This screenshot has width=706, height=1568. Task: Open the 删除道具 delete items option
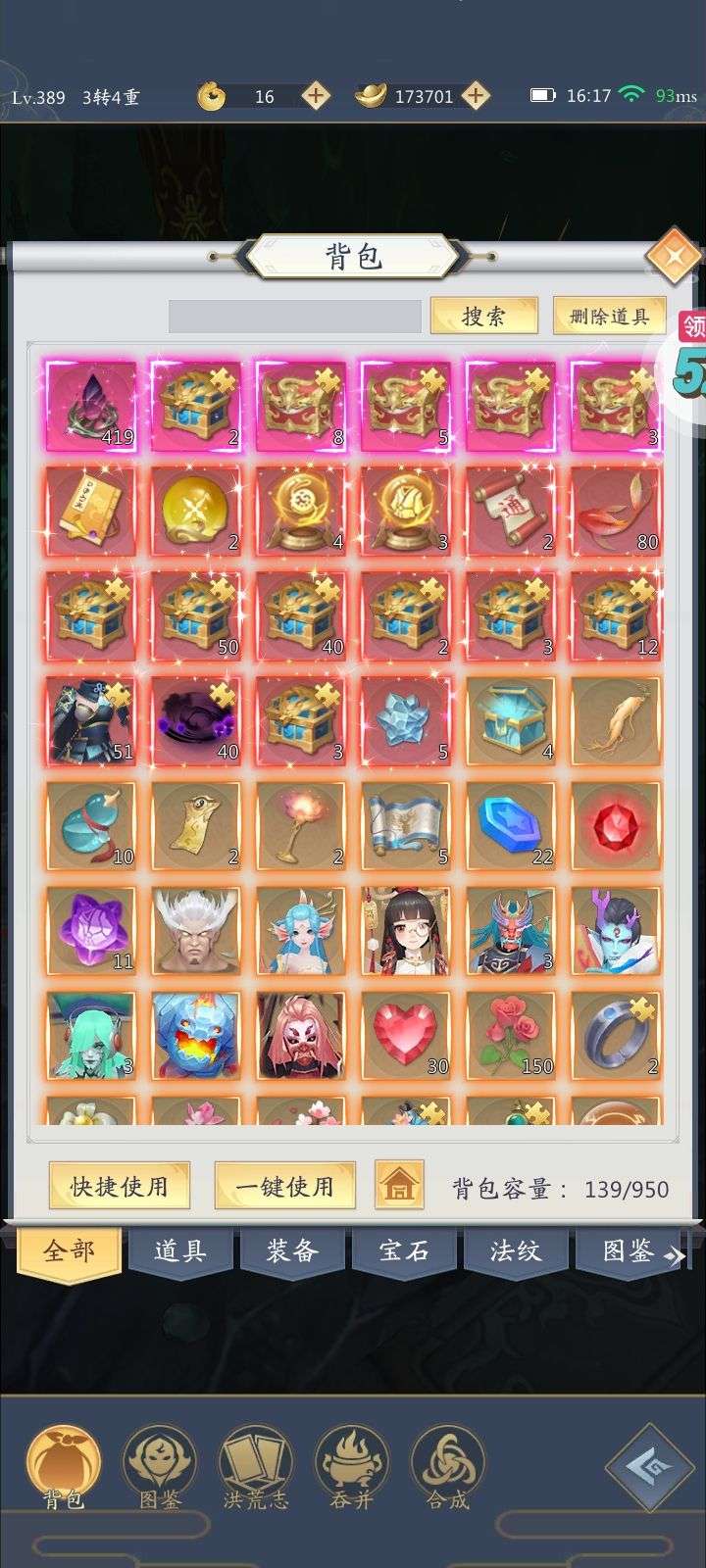tap(609, 316)
